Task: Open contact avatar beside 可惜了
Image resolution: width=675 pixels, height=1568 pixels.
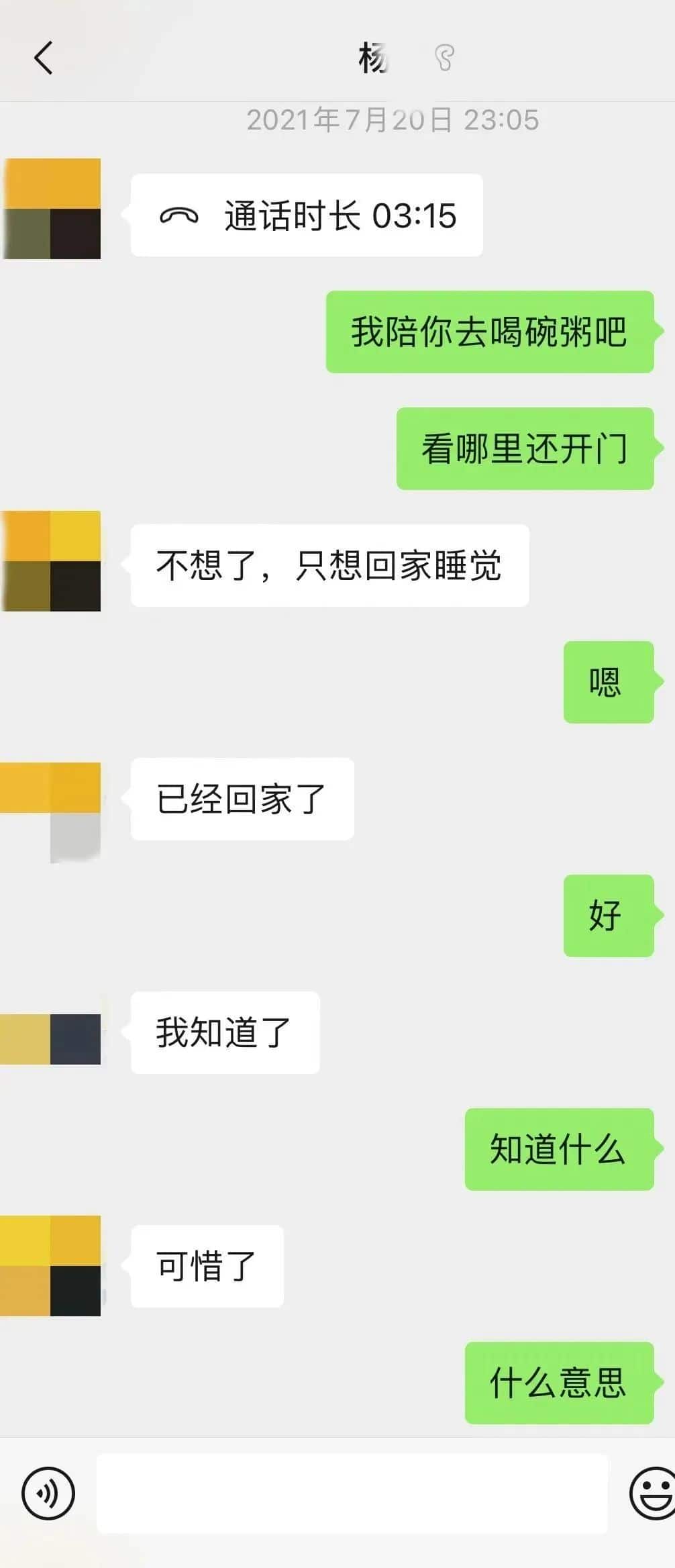Action: tap(51, 1265)
